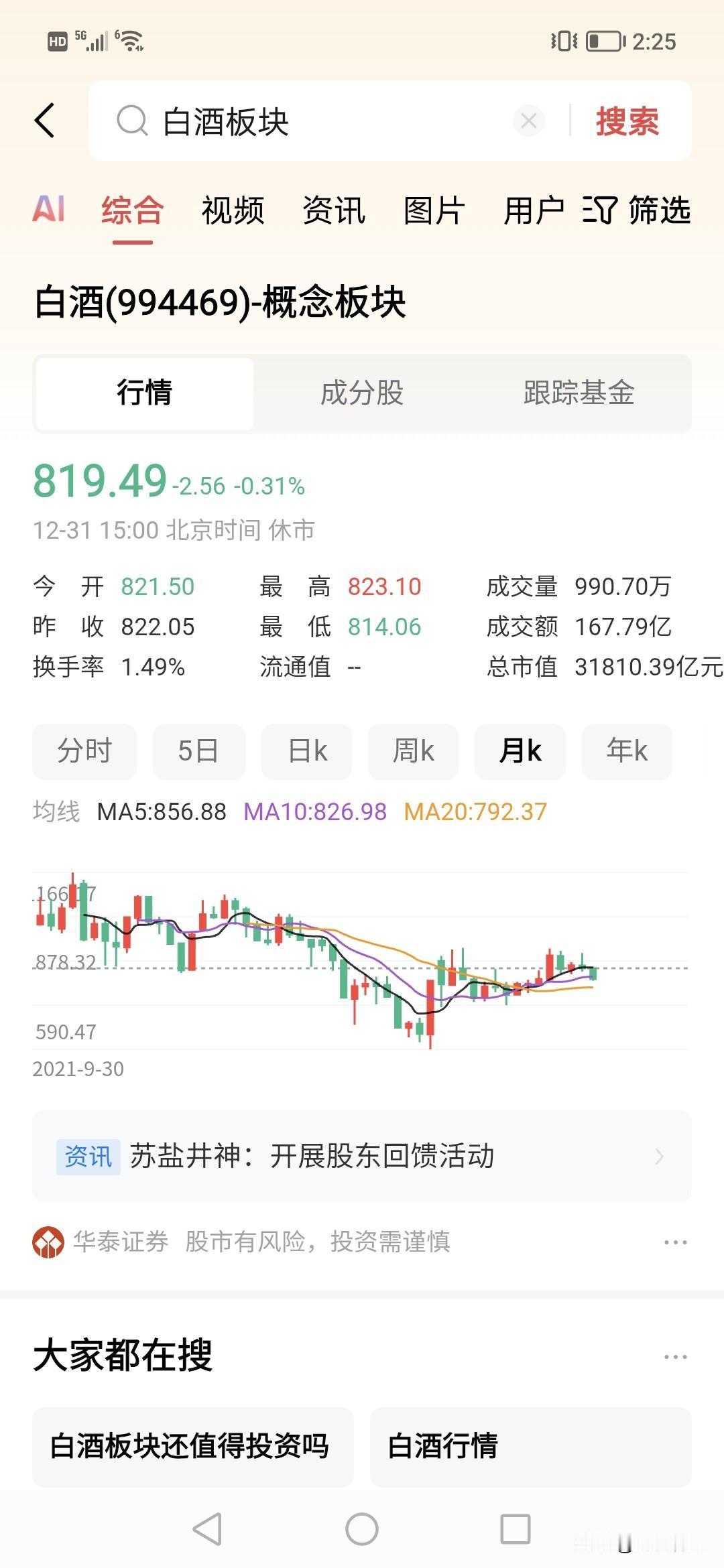Switch to the 成分股 tab
The width and height of the screenshot is (724, 1568).
pos(361,394)
